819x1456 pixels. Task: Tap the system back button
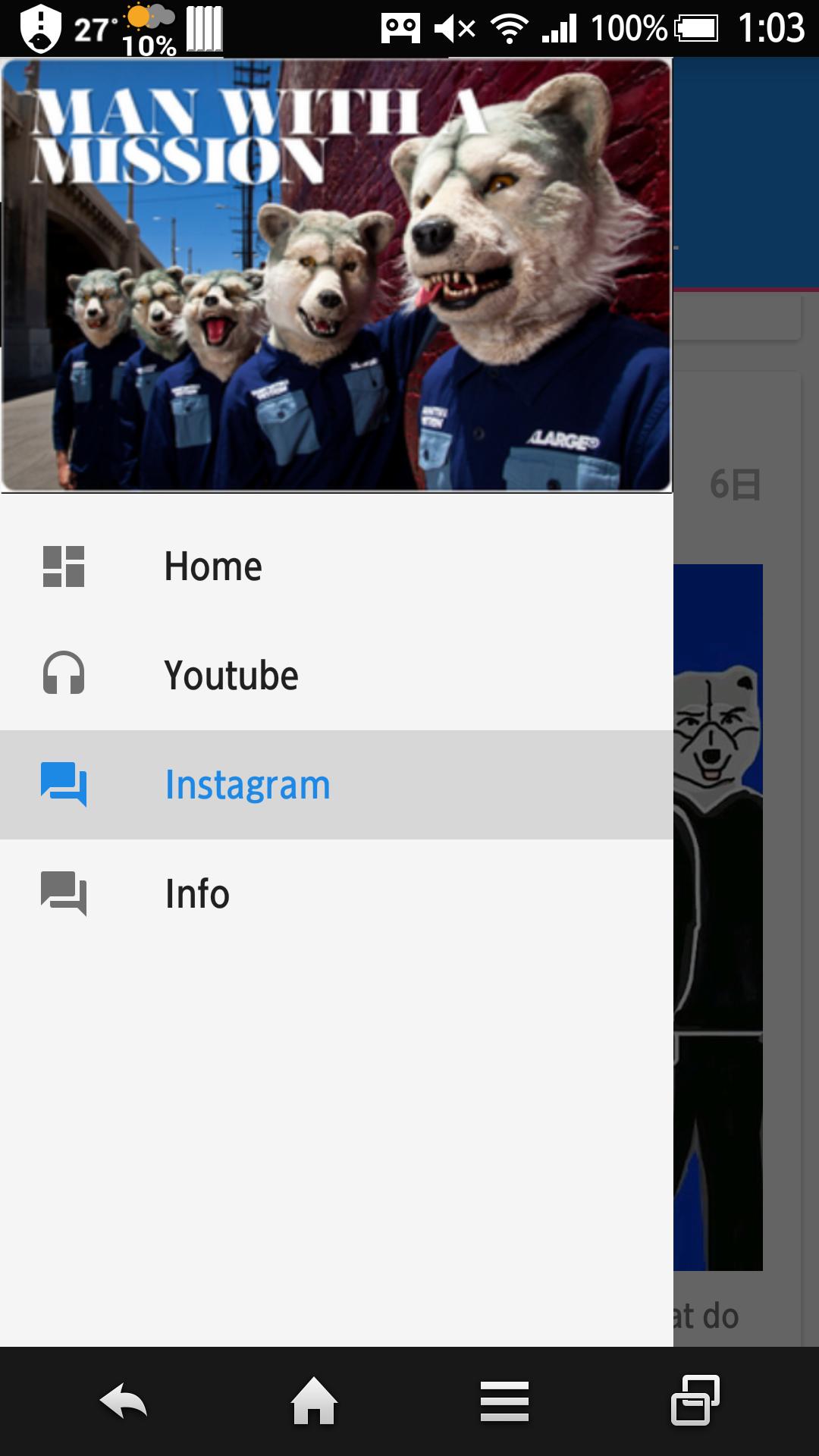coord(124,1401)
